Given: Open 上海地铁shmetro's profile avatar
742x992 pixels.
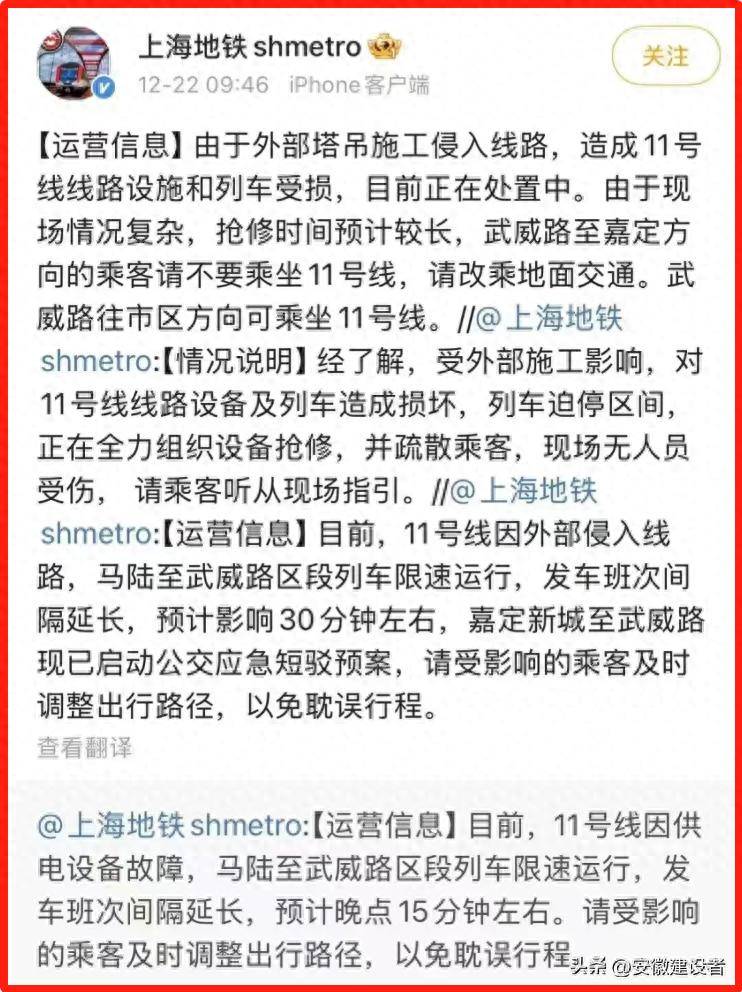Looking at the screenshot, I should click(x=73, y=63).
